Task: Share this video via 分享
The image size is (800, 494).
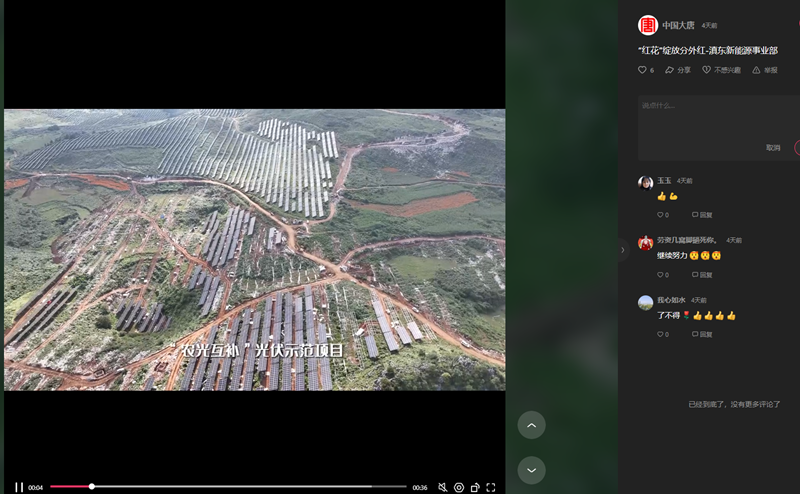Action: coord(677,70)
